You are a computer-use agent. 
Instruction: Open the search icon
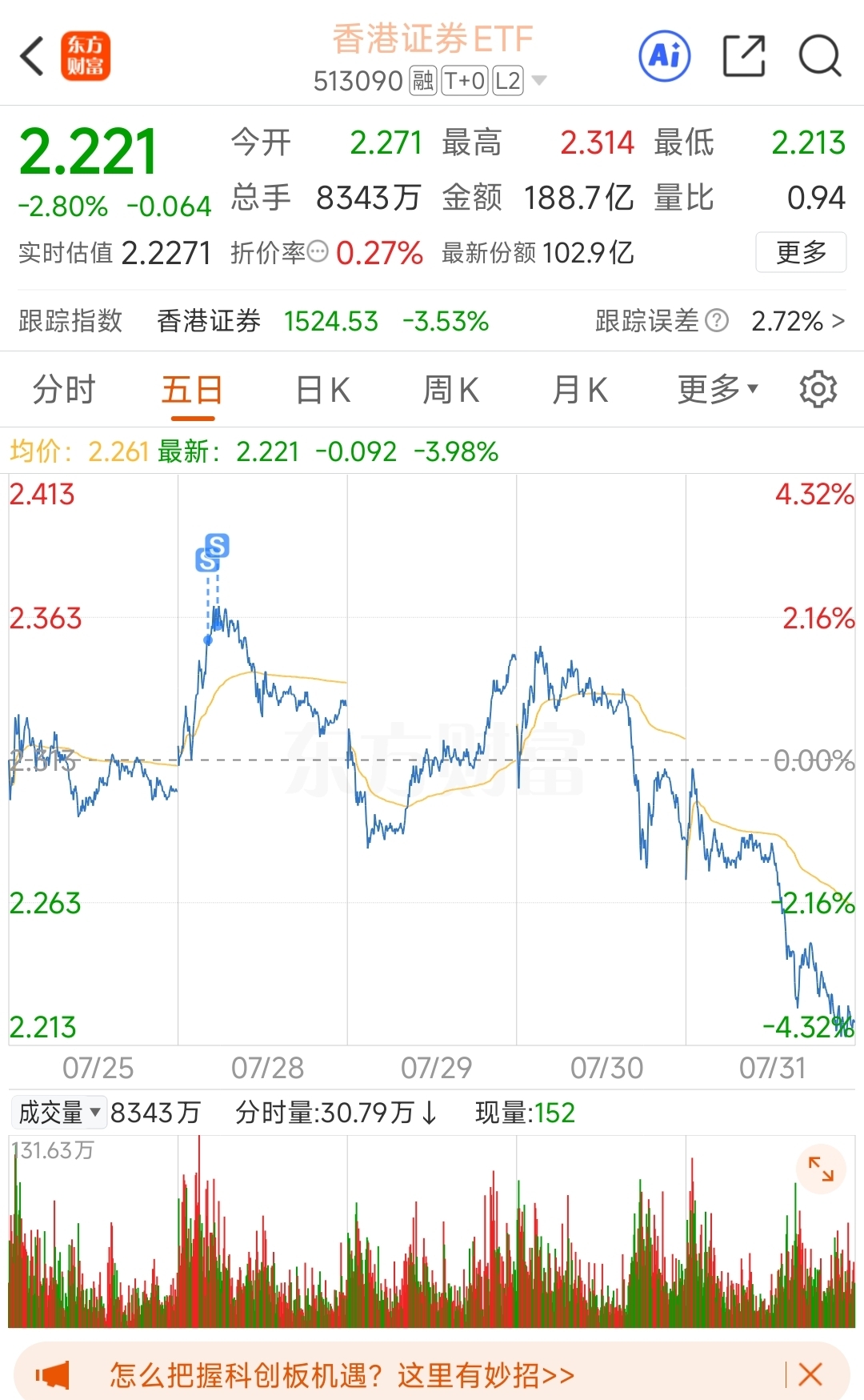pyautogui.click(x=816, y=56)
